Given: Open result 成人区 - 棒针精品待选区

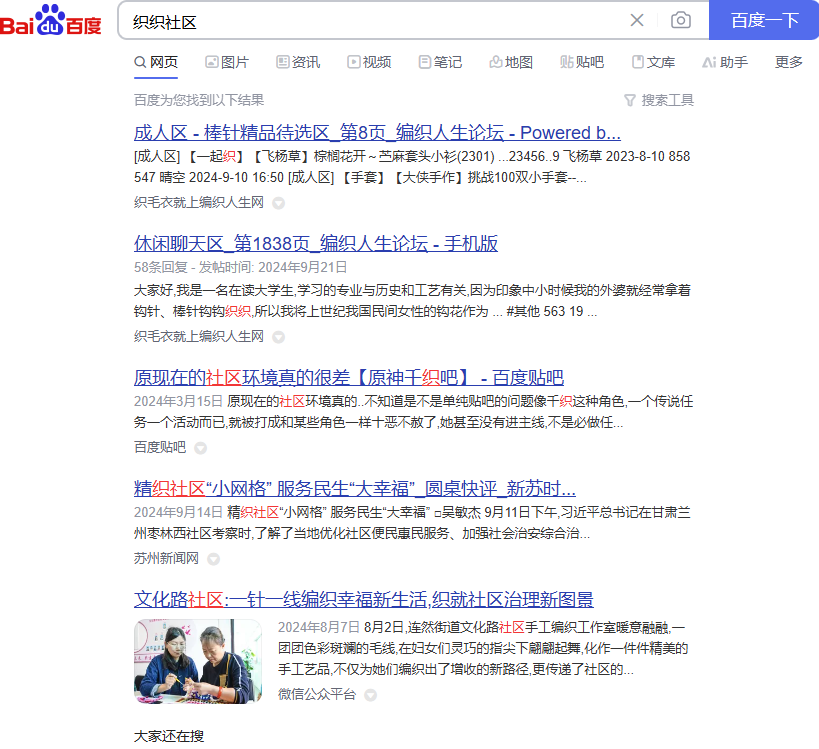Looking at the screenshot, I should (377, 133).
